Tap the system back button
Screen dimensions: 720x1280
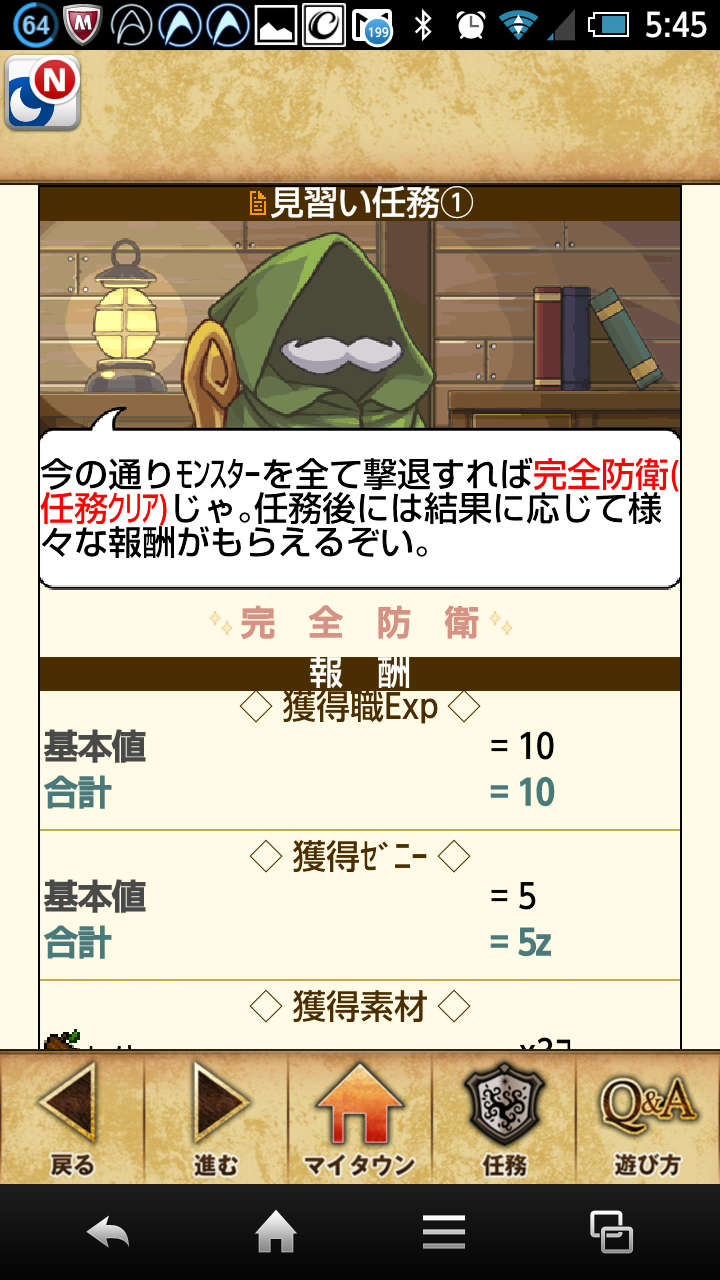[x=108, y=1232]
